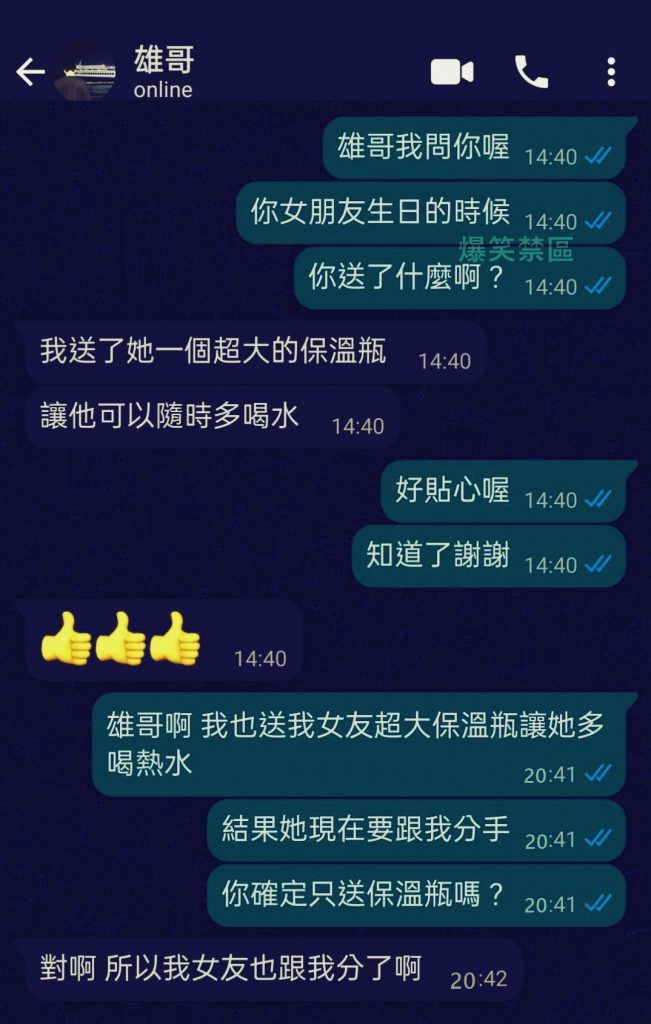This screenshot has width=651, height=1024.
Task: Start a video call with 雄哥
Action: tap(452, 72)
